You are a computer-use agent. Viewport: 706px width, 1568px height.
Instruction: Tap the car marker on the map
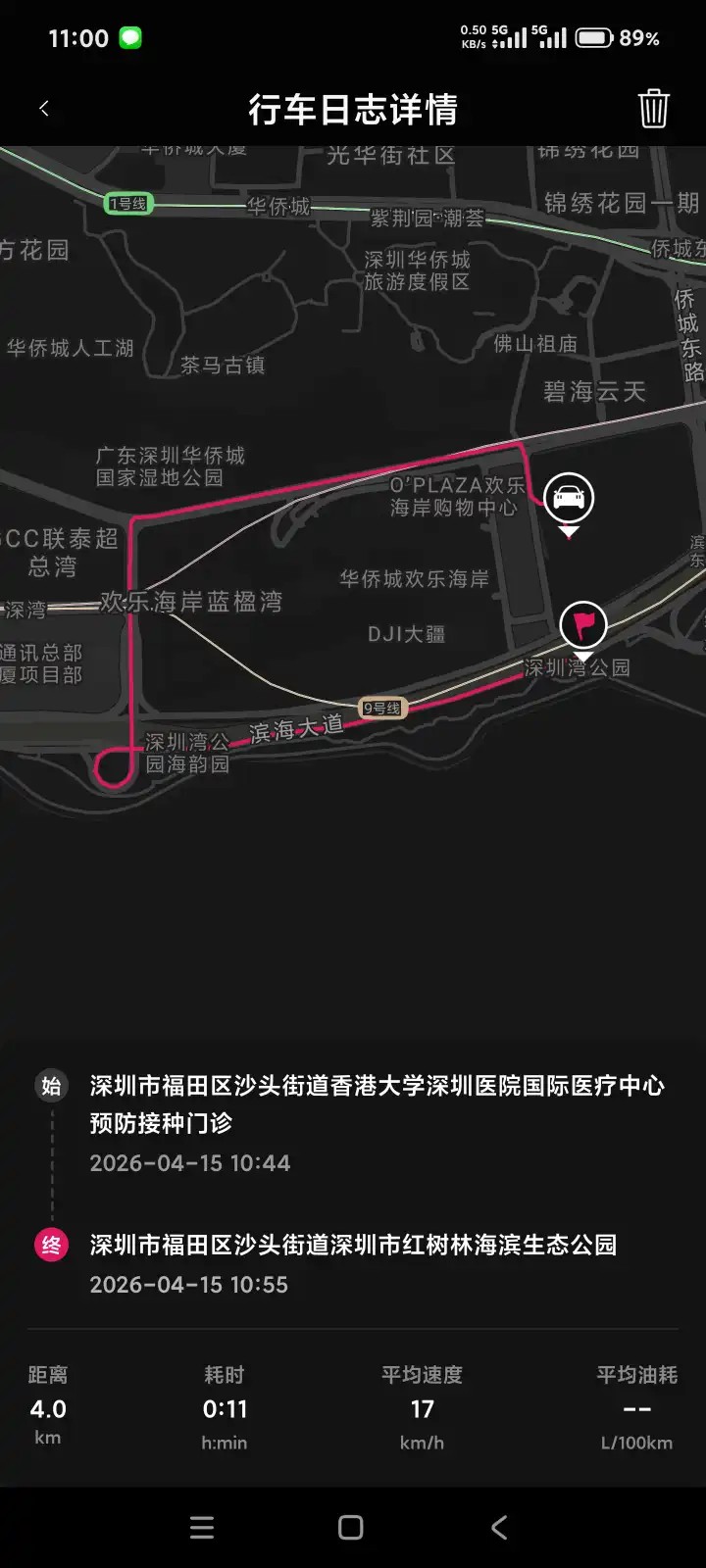tap(569, 498)
